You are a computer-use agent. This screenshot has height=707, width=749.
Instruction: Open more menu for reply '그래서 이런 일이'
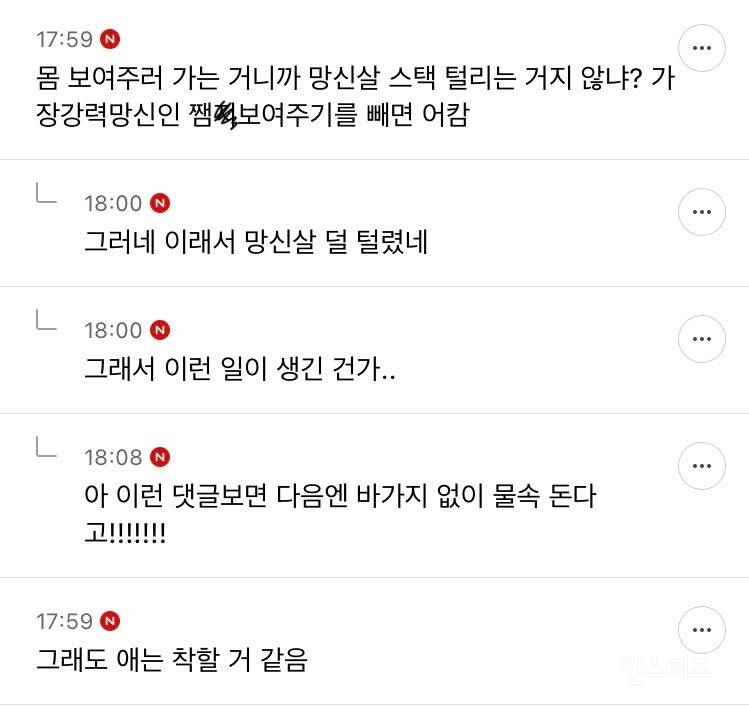[x=701, y=339]
